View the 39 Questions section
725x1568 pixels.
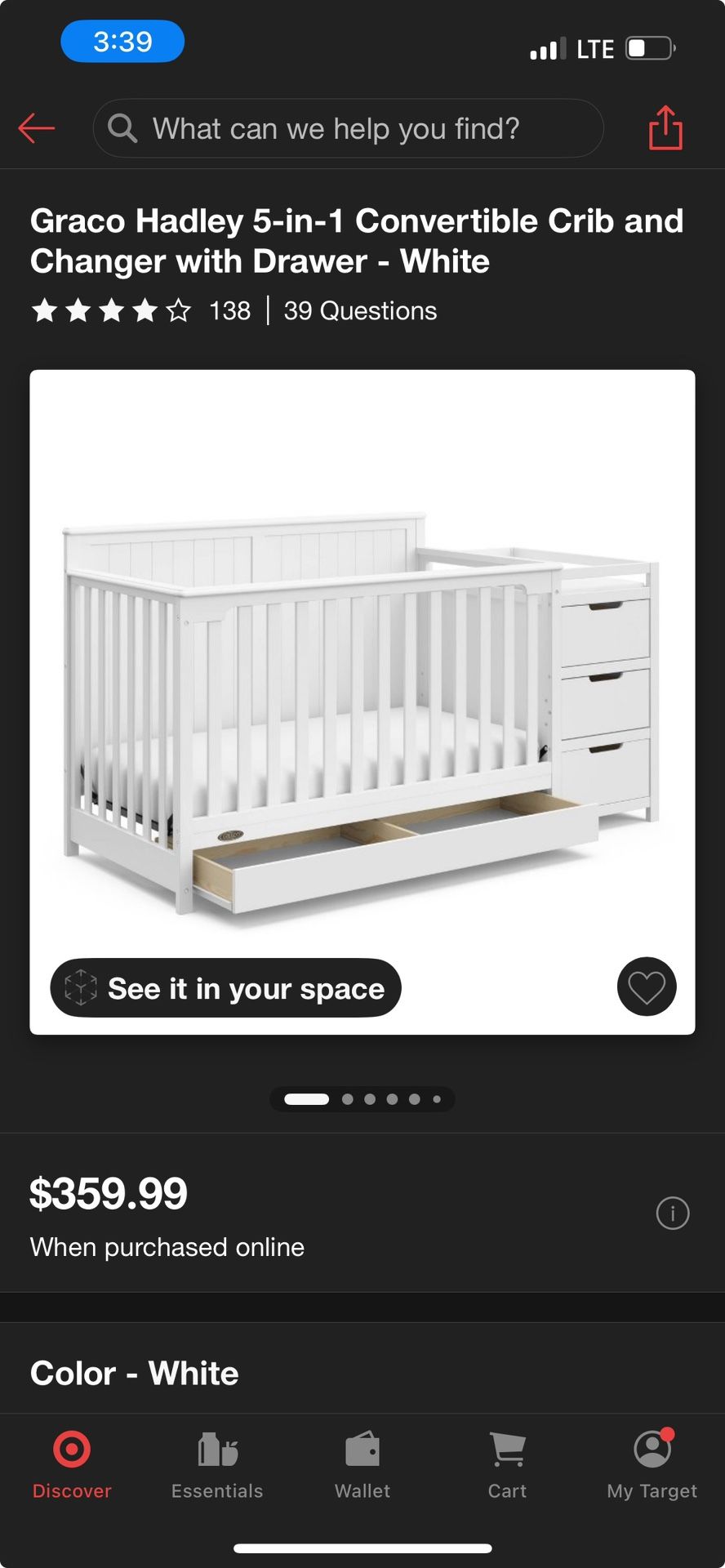(x=360, y=311)
